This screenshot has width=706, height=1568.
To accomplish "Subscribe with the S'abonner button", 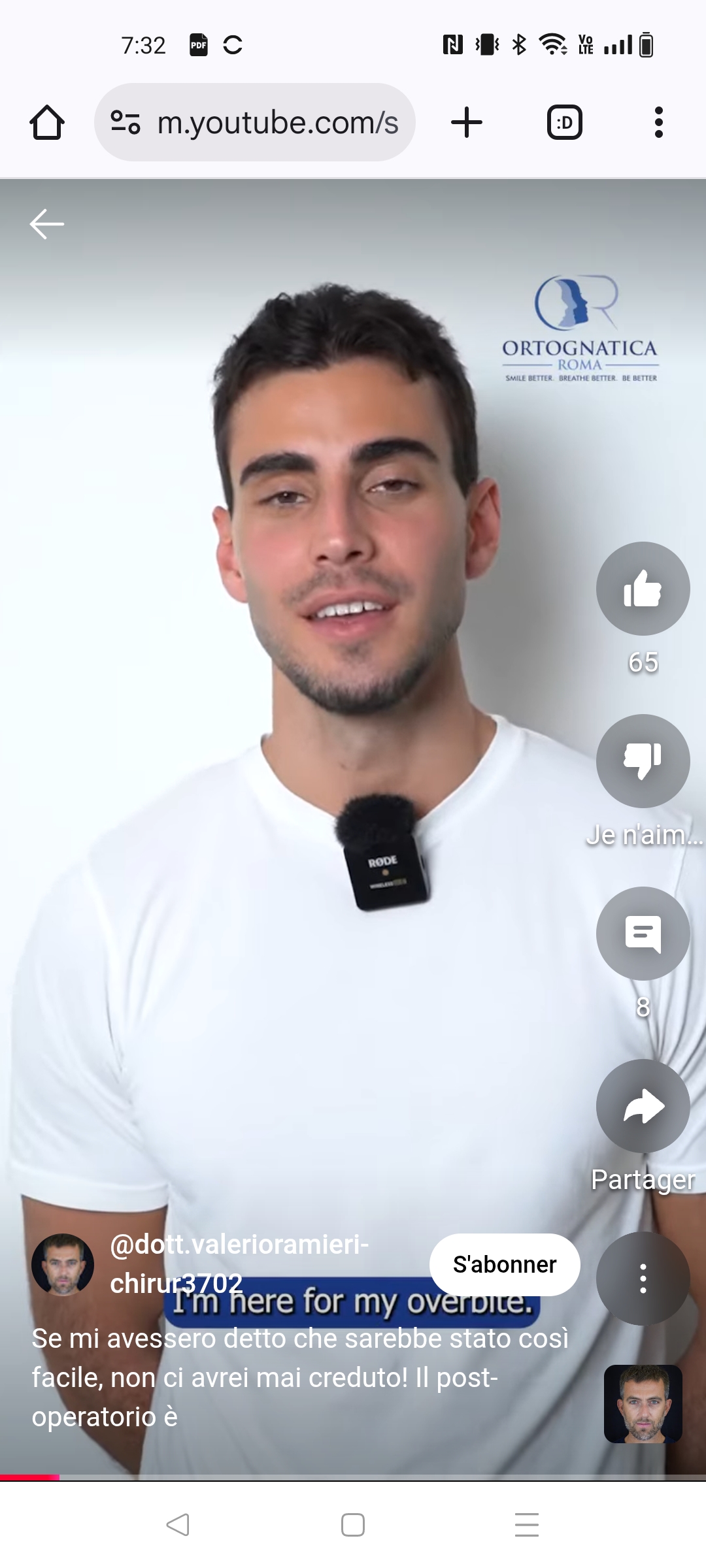I will coord(504,1264).
